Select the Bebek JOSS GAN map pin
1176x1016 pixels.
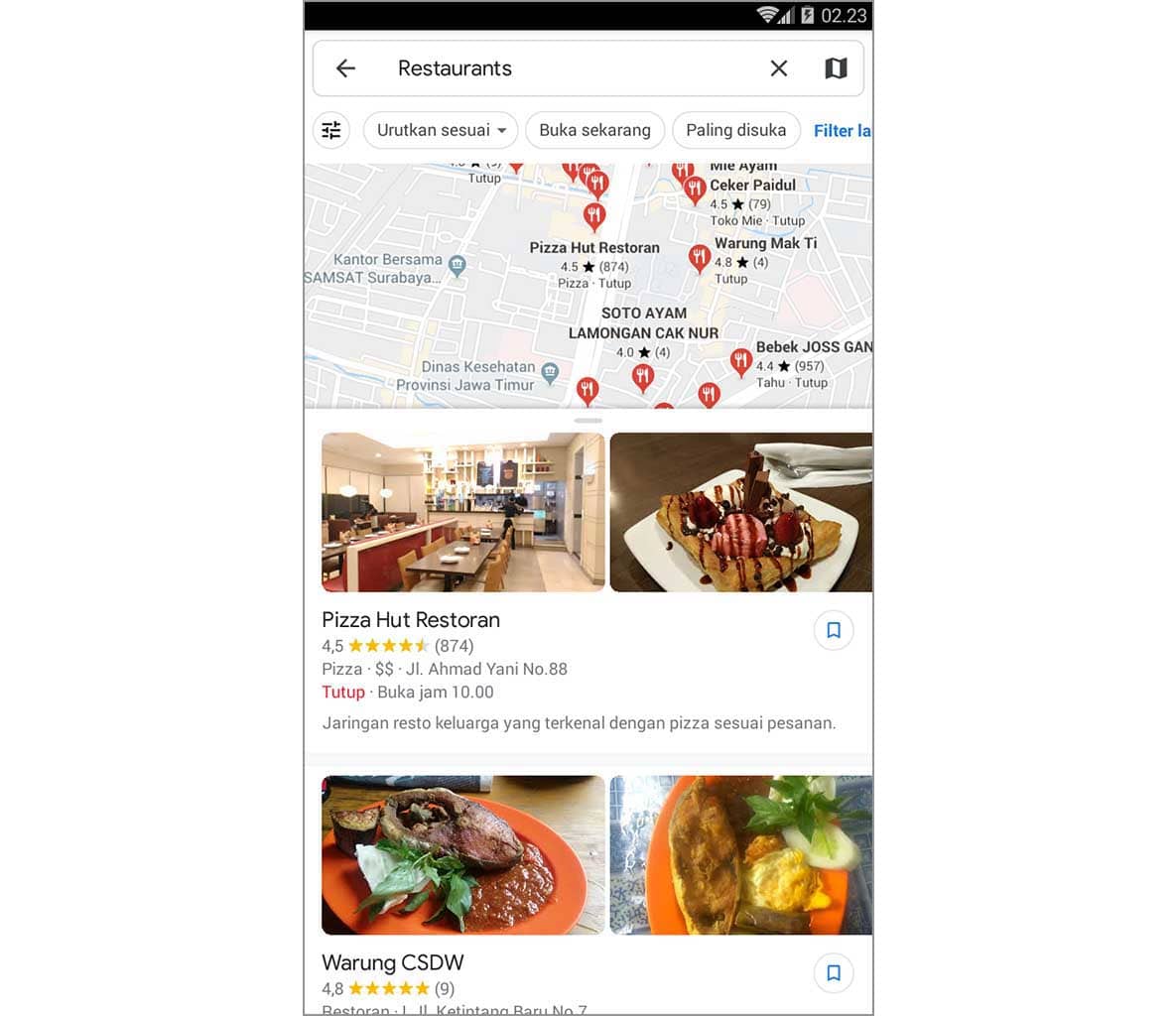pos(740,361)
